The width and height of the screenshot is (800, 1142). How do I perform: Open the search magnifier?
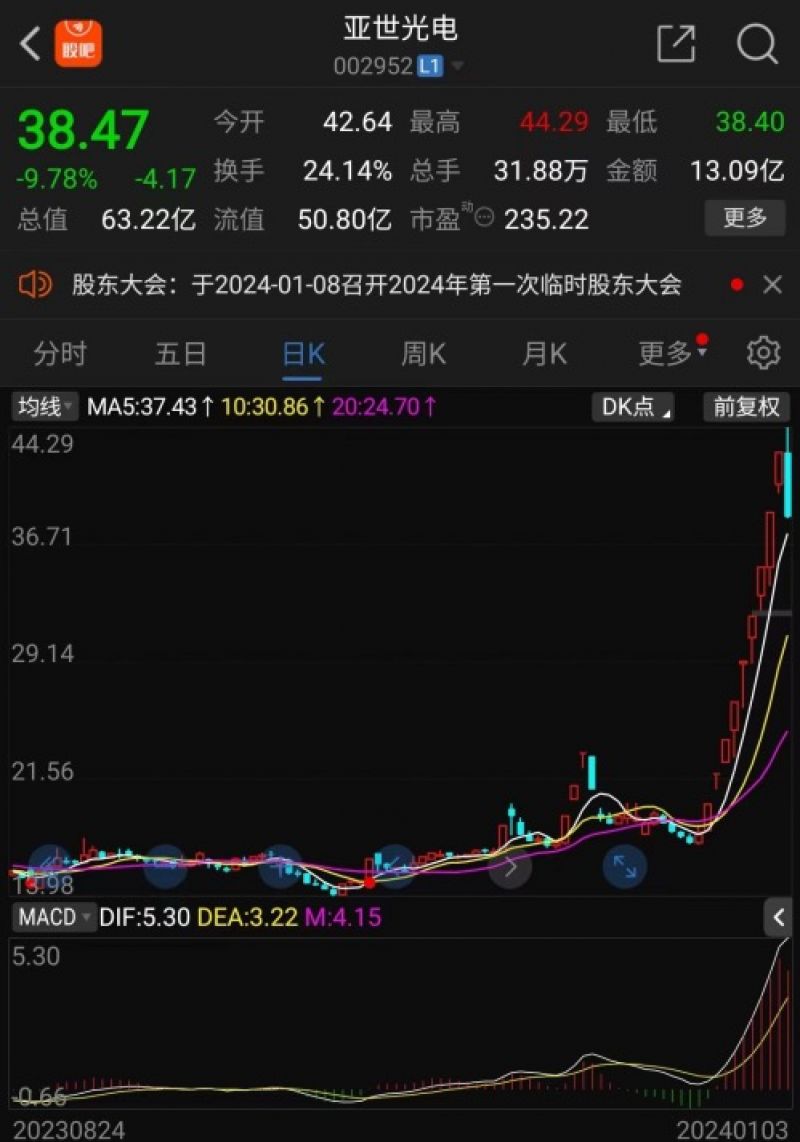[x=756, y=43]
